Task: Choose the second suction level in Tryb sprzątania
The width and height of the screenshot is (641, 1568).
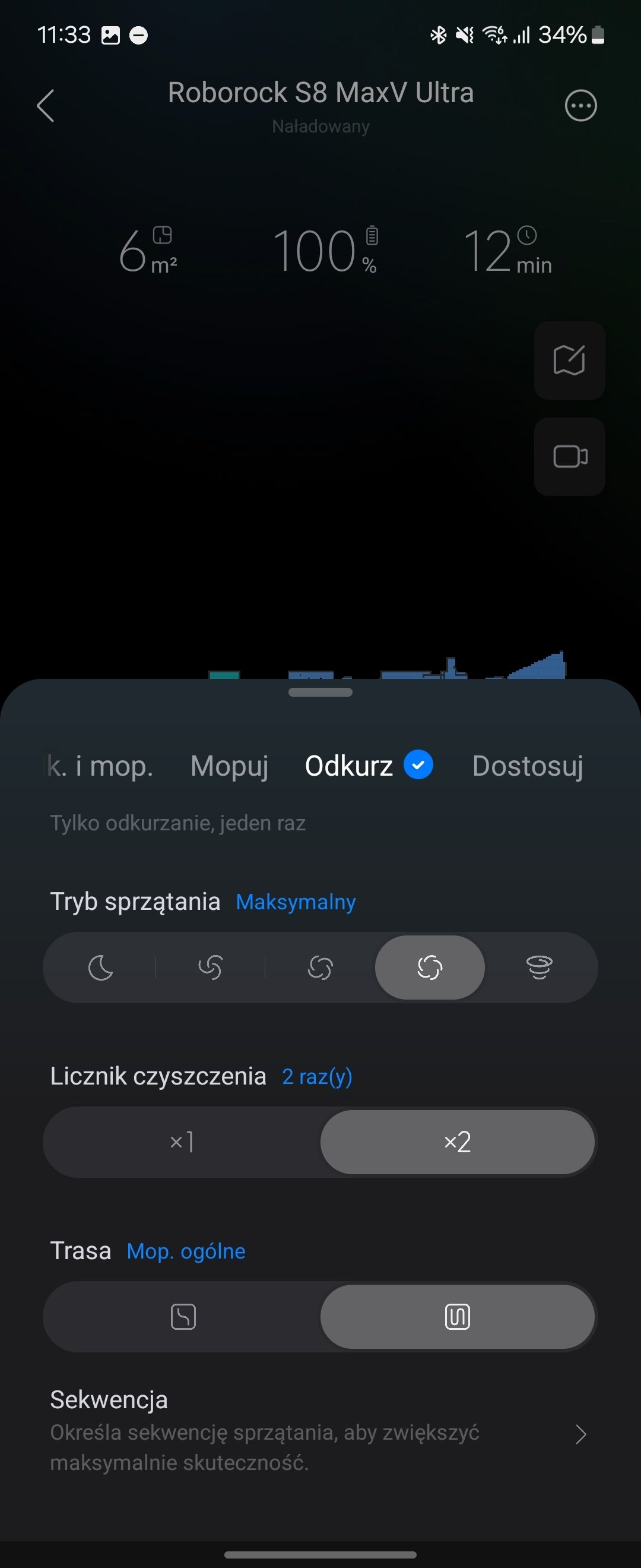Action: pos(211,967)
